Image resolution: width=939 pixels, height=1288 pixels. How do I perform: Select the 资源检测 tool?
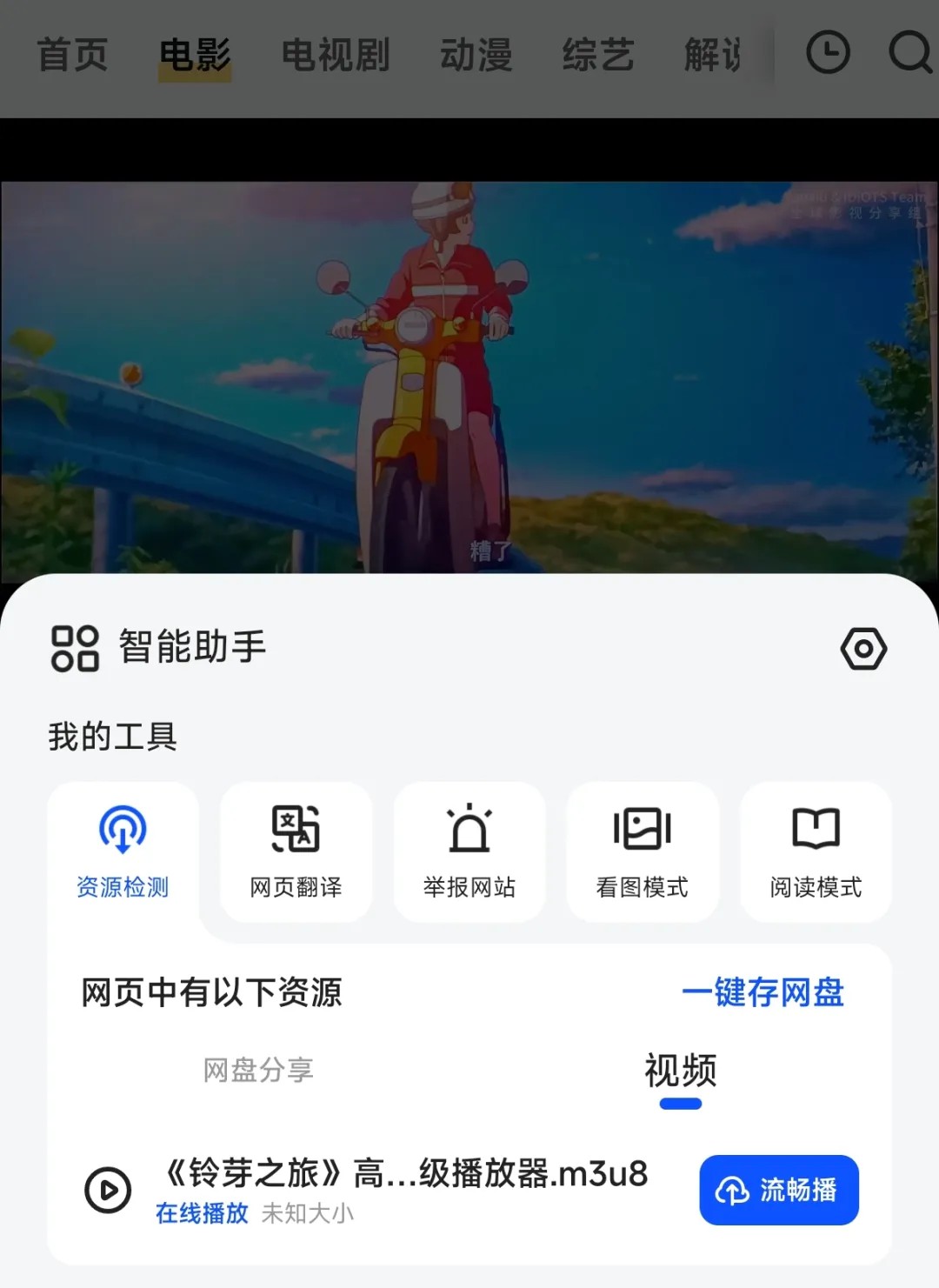(123, 851)
